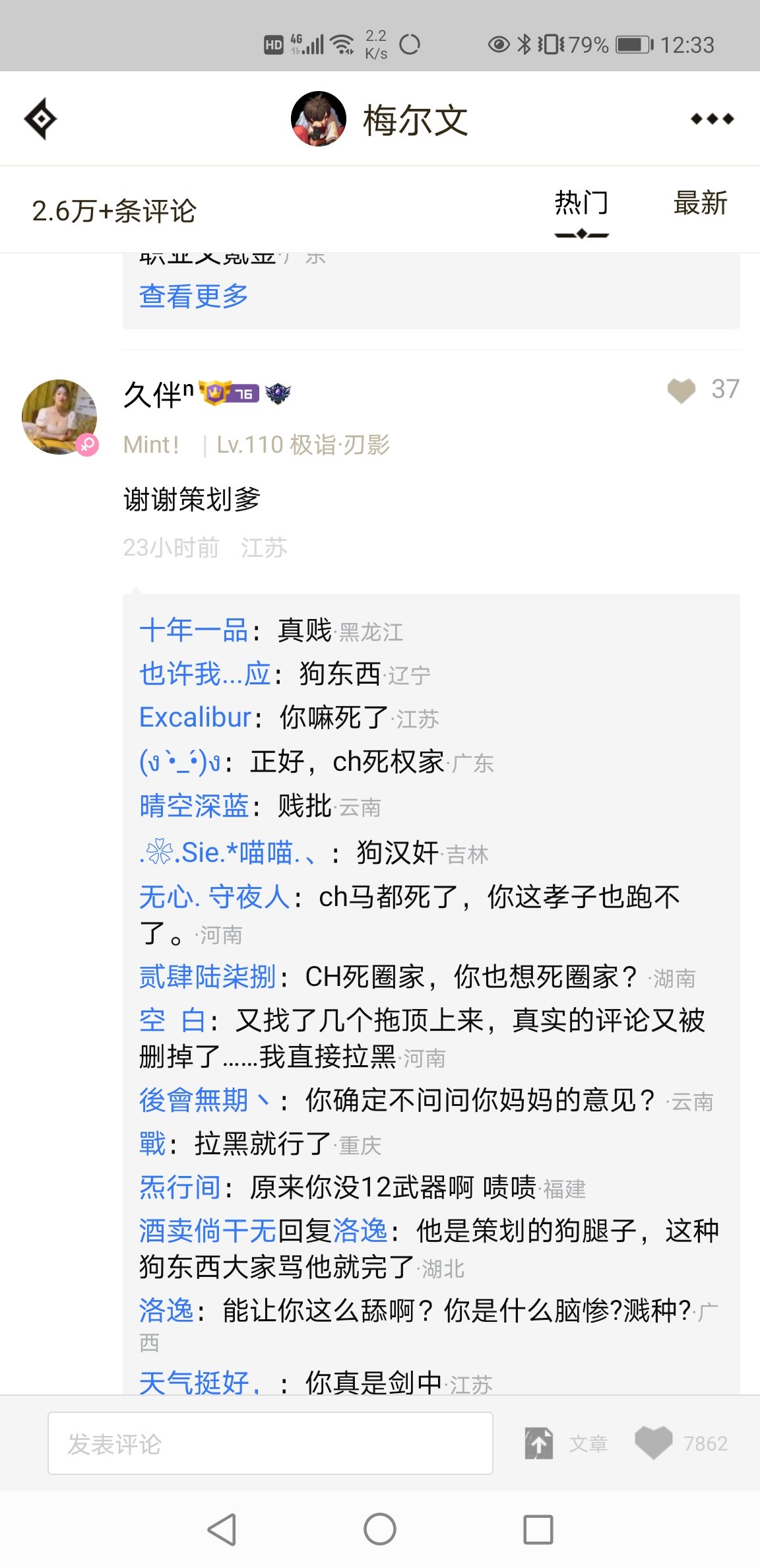Tap the system back button

click(222, 1529)
